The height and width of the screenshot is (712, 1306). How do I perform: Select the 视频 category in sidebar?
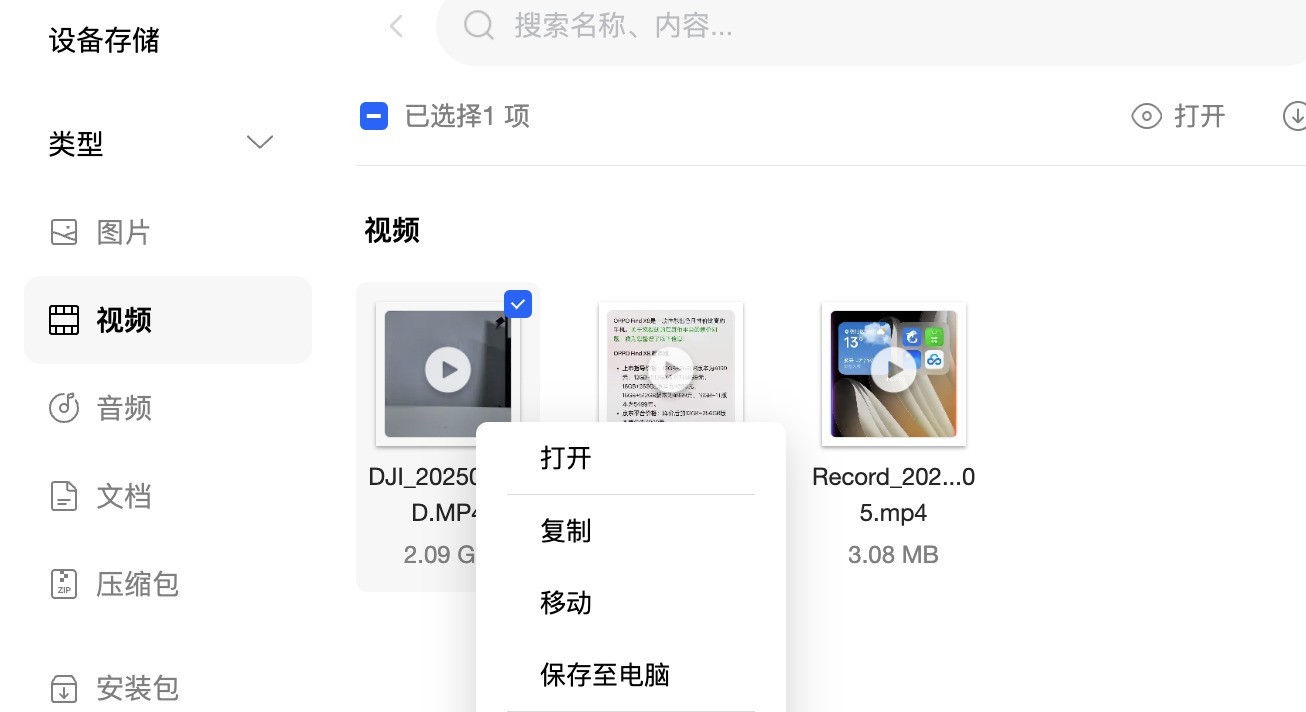[x=123, y=320]
